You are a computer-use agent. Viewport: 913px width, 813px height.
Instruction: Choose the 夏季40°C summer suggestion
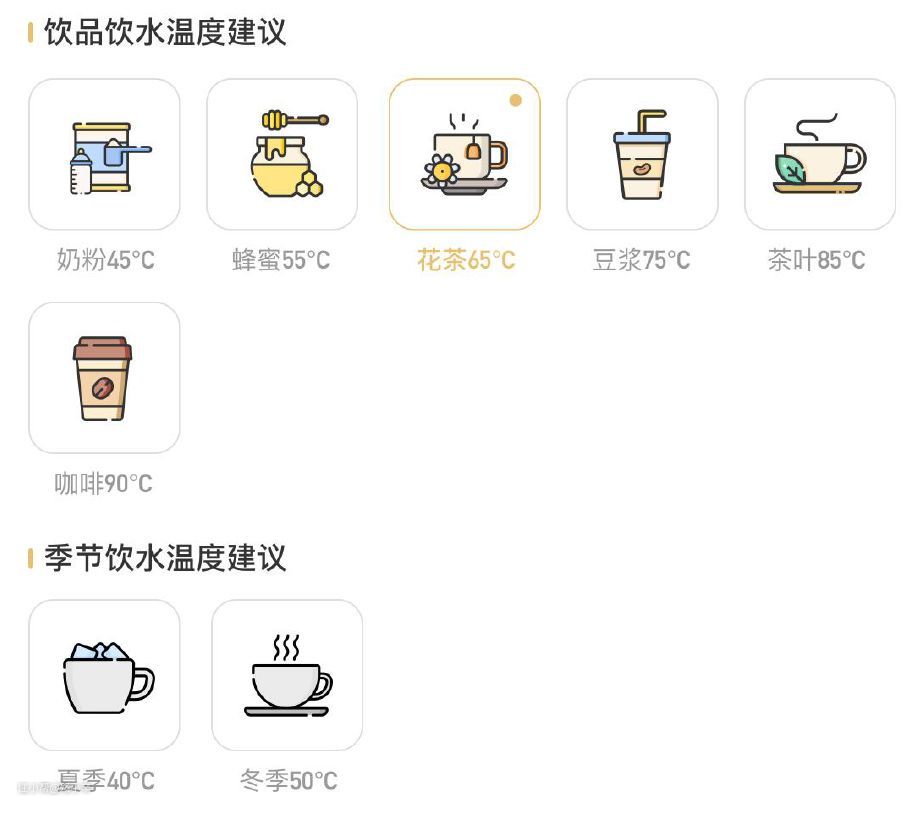click(x=104, y=675)
